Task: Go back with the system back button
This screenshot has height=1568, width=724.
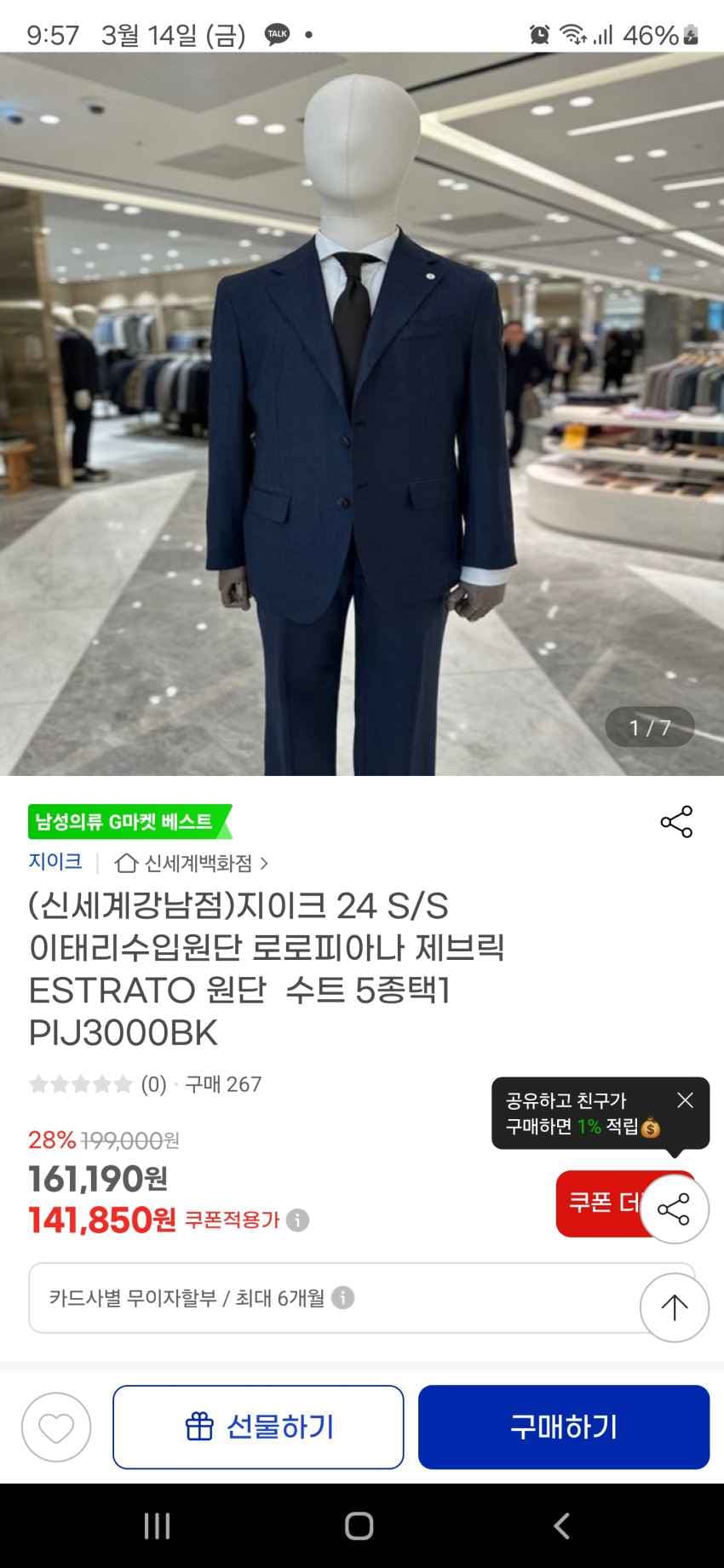Action: tap(561, 1525)
